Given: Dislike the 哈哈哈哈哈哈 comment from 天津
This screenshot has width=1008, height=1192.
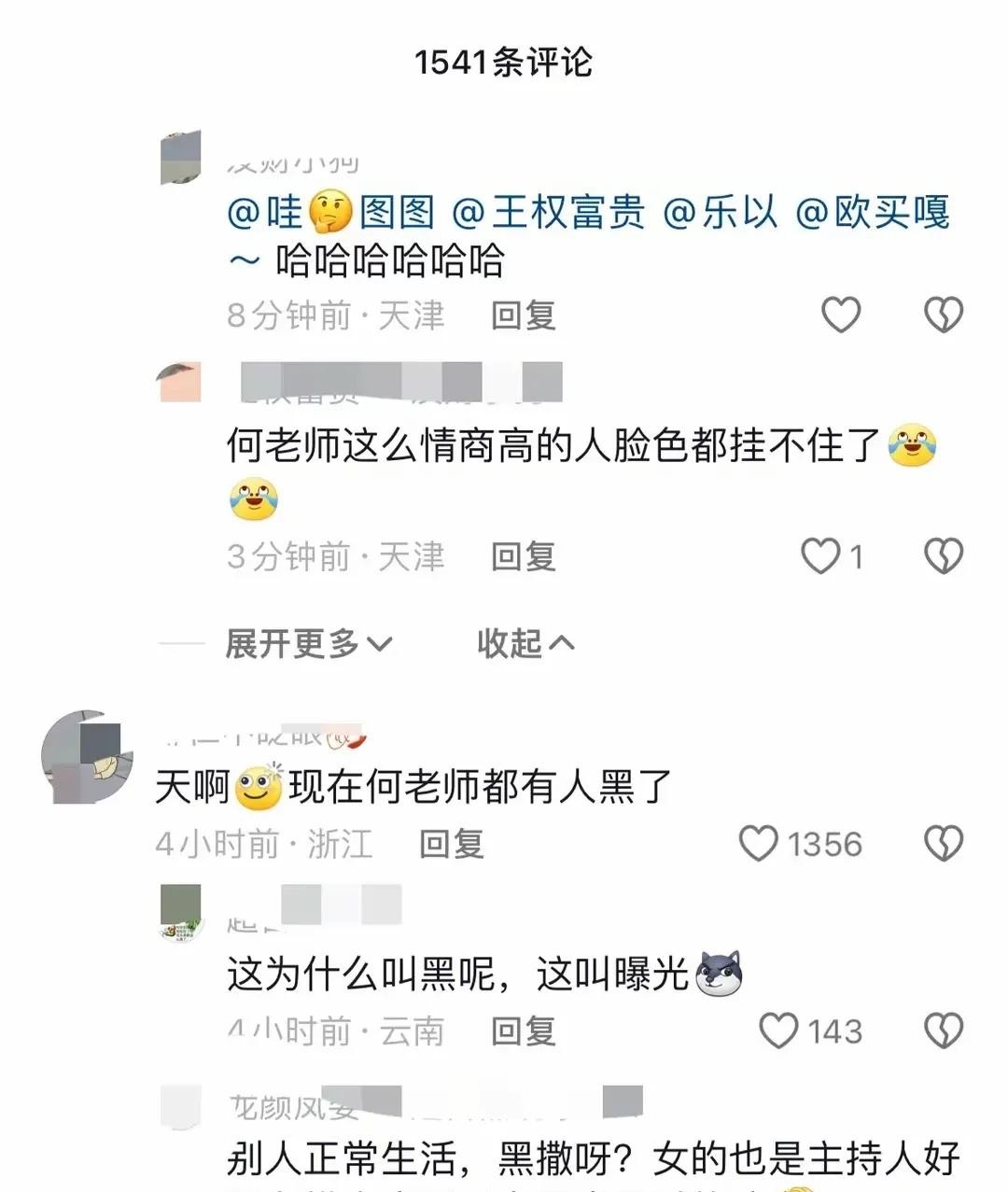Looking at the screenshot, I should [943, 315].
